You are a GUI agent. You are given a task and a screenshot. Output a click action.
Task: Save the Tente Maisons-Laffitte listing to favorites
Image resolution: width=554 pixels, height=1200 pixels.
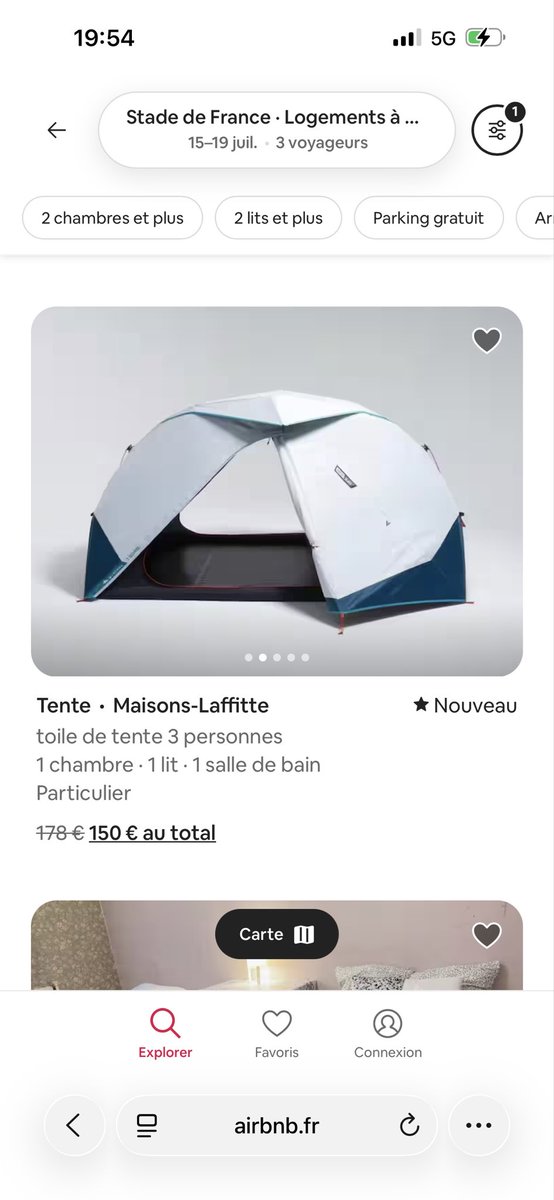point(487,340)
